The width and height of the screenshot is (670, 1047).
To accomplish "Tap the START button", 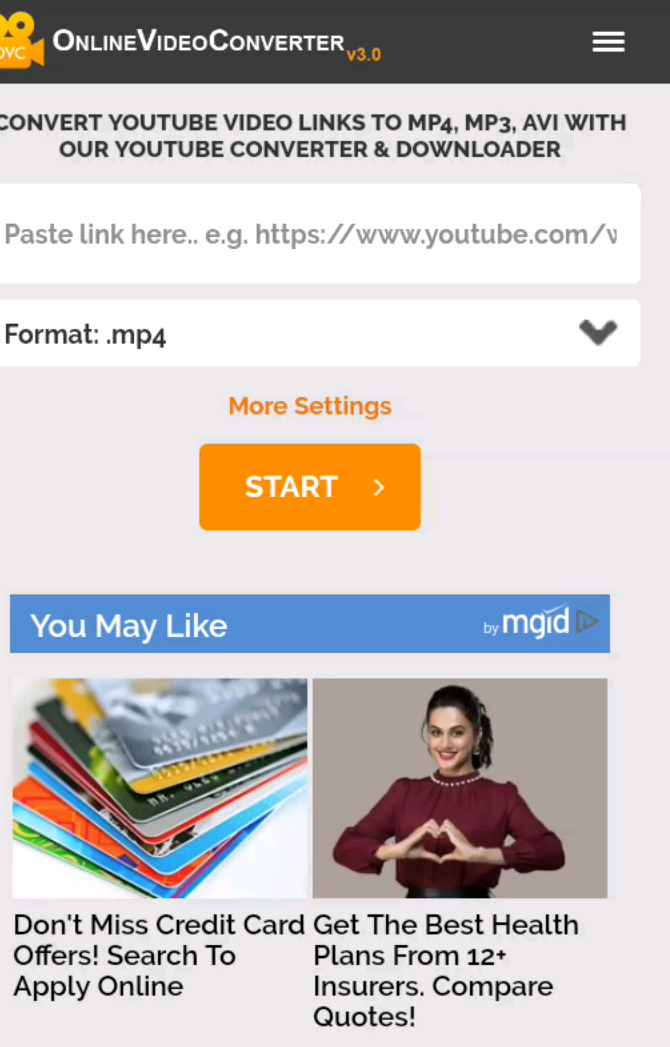I will 310,487.
